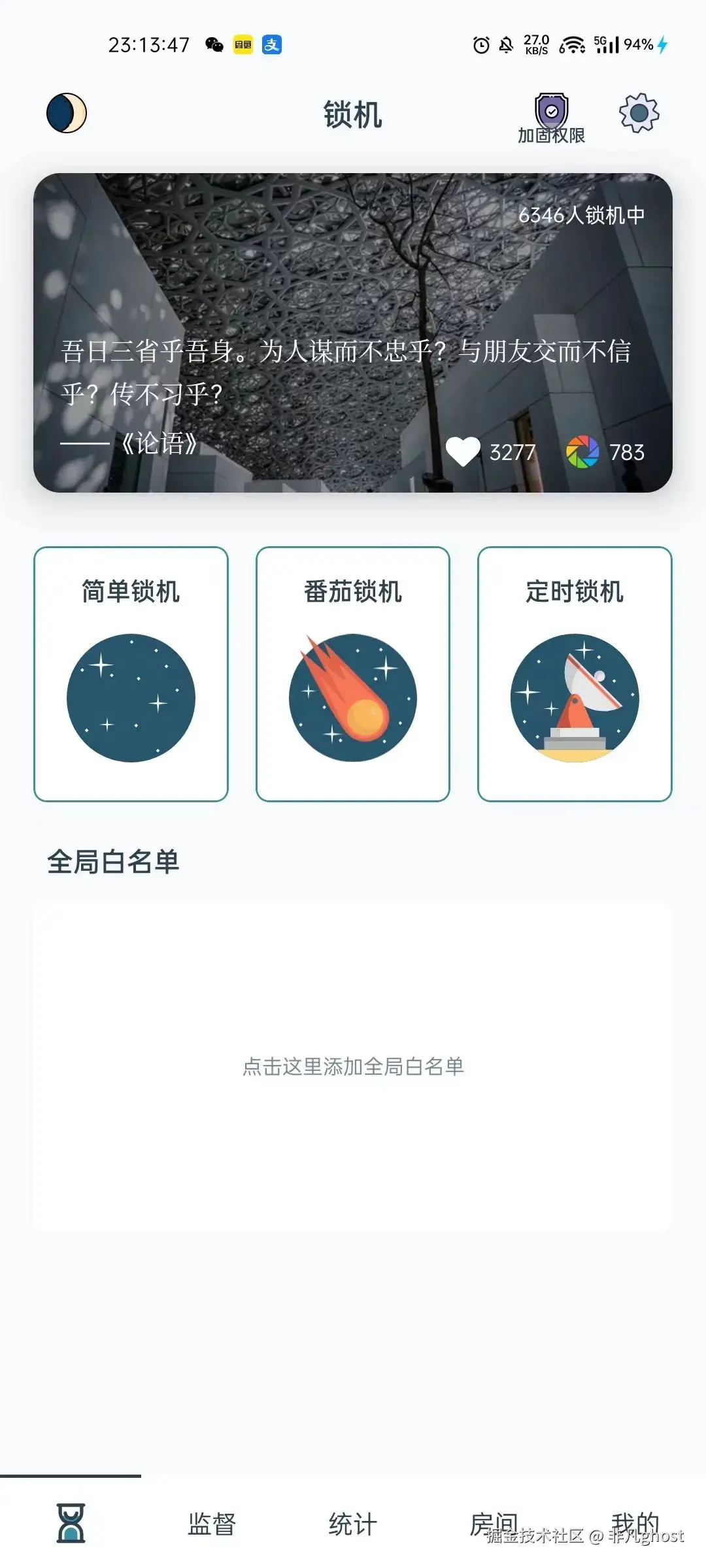Start a simple lock via 简单锁机 card
Viewport: 706px width, 1568px height.
[131, 673]
